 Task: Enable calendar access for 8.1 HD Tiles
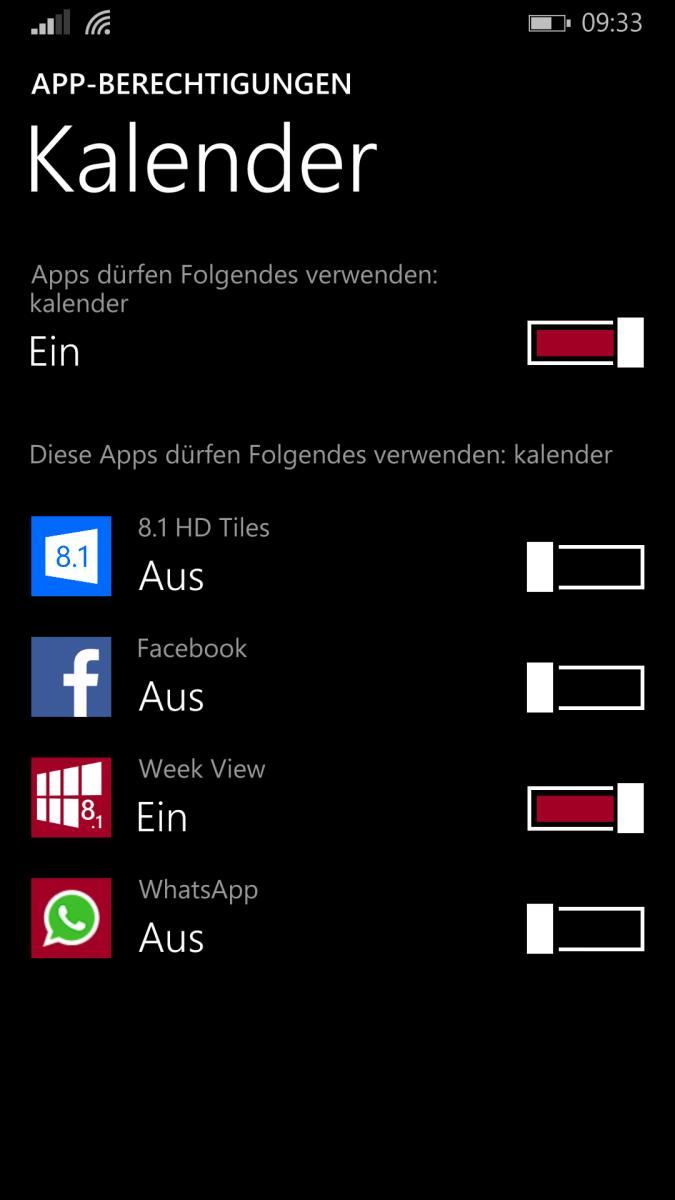585,567
